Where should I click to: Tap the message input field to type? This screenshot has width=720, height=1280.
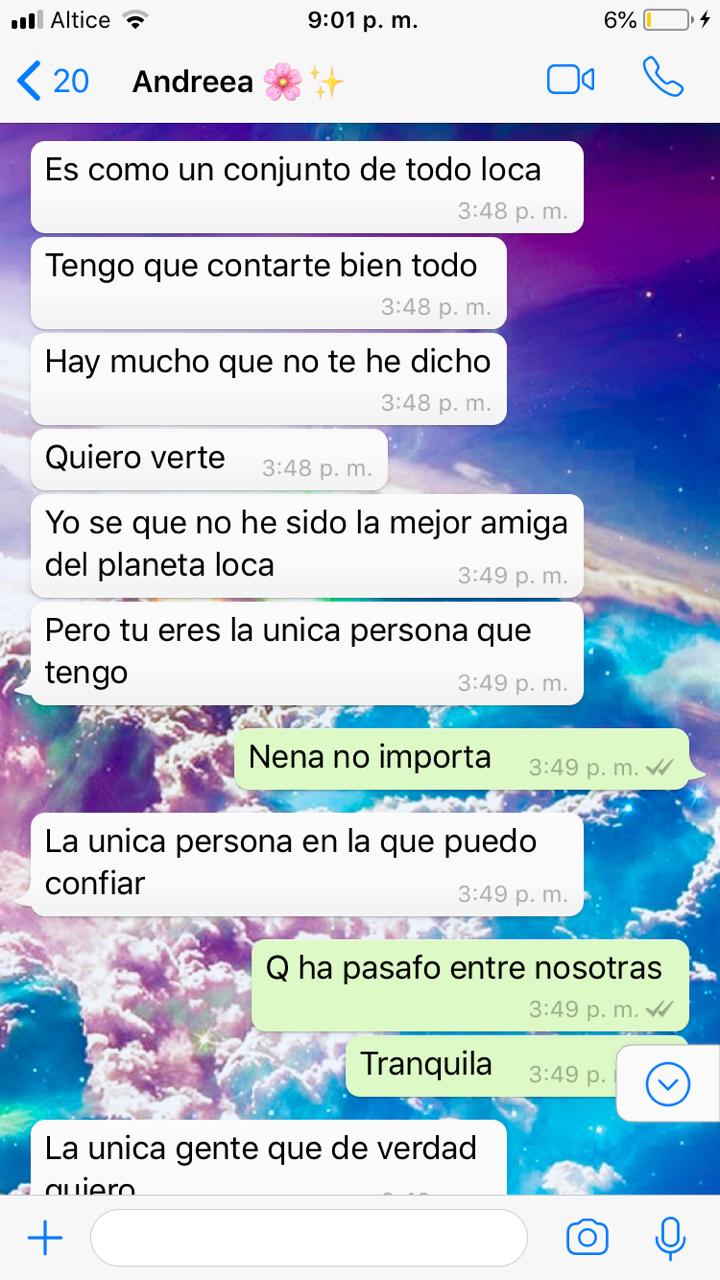(310, 1237)
